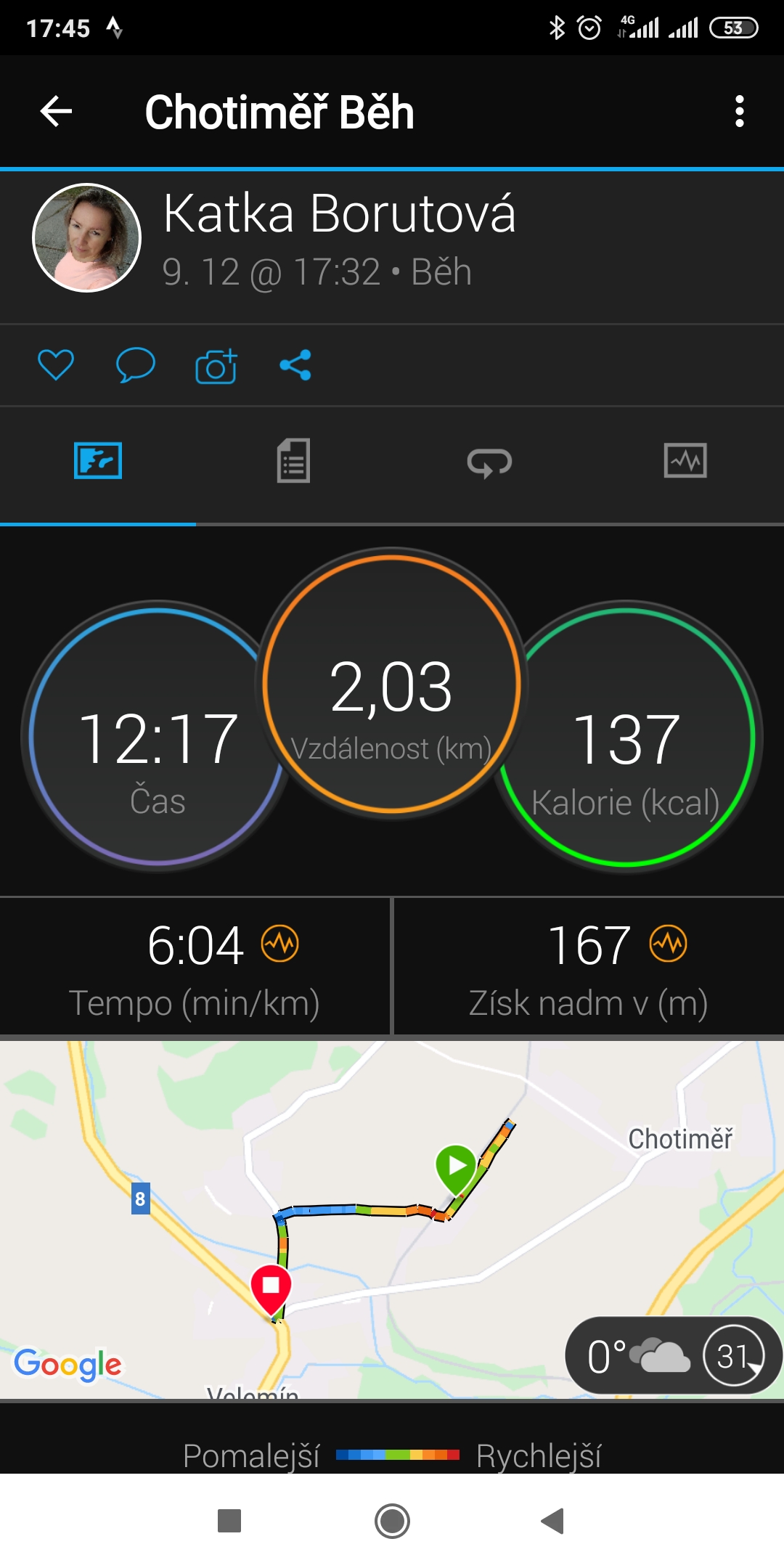Share this run activity
The width and height of the screenshot is (784, 1568).
(x=295, y=365)
